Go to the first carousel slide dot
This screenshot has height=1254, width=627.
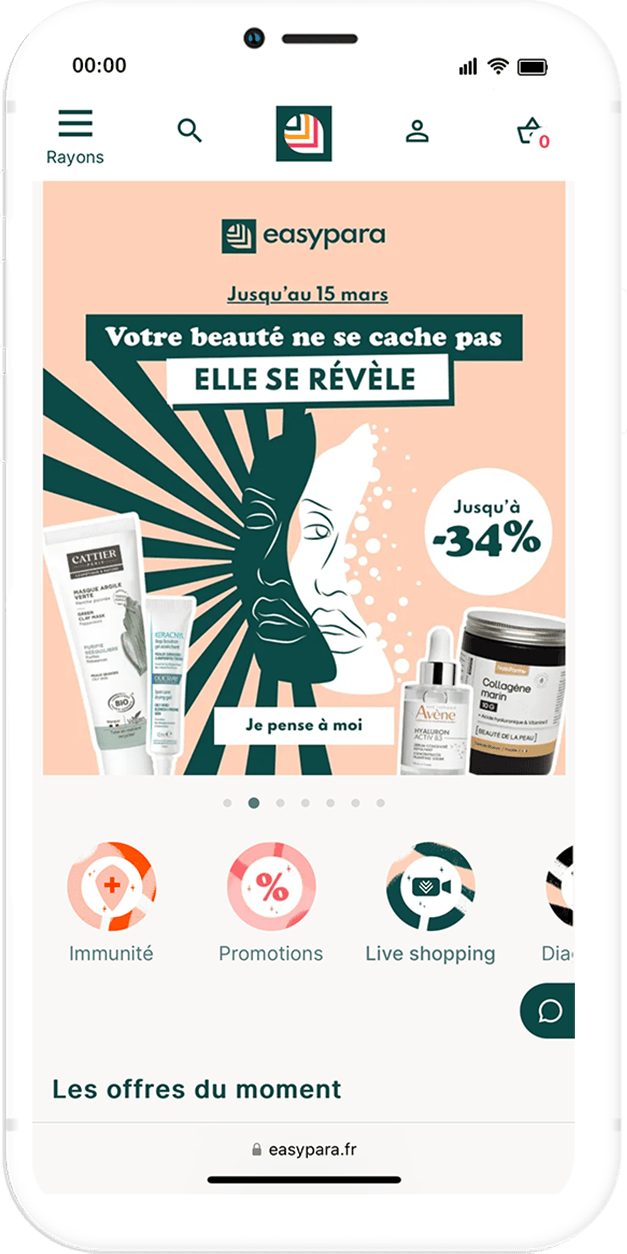coord(228,803)
